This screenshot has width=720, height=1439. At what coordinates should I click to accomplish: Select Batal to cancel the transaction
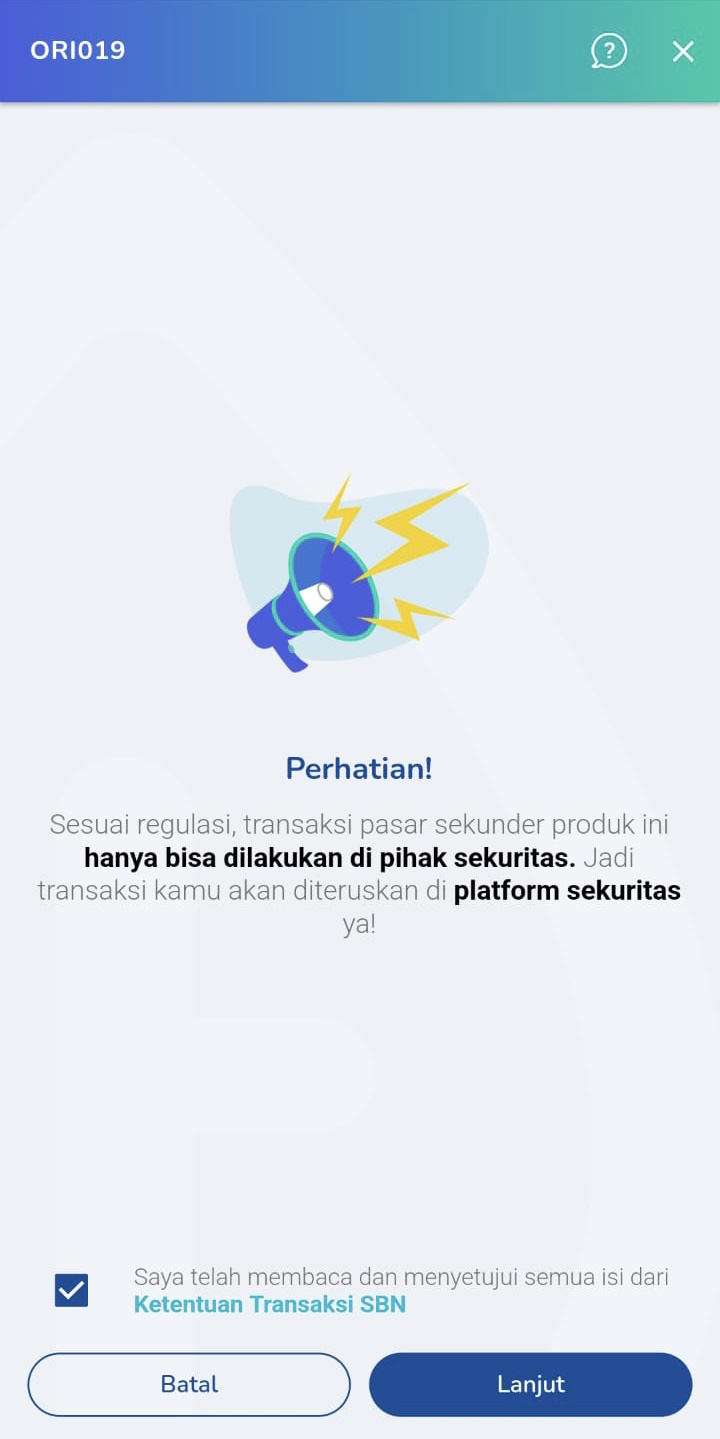[x=188, y=1384]
